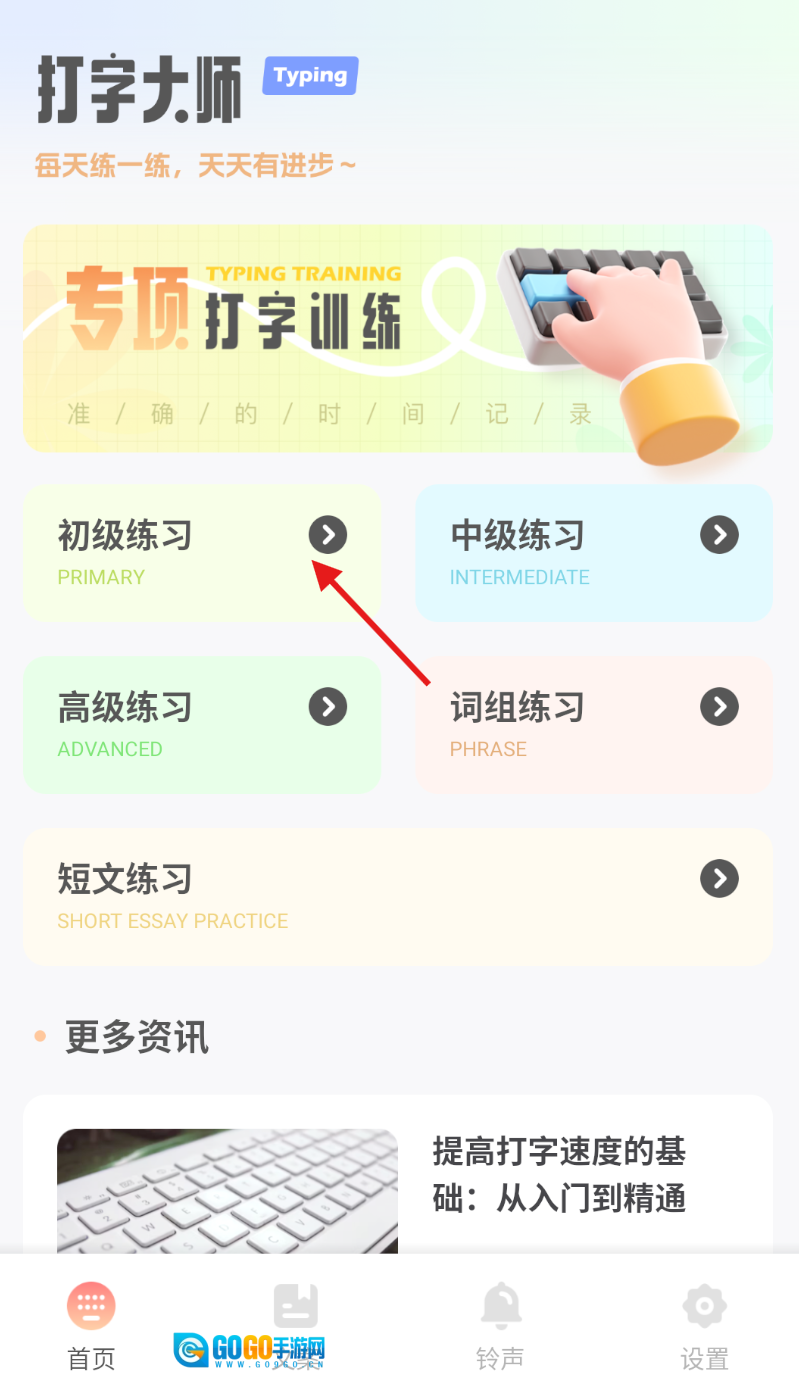
Task: Open the bookmark-icon tab in bottom bar
Action: pos(296,1310)
